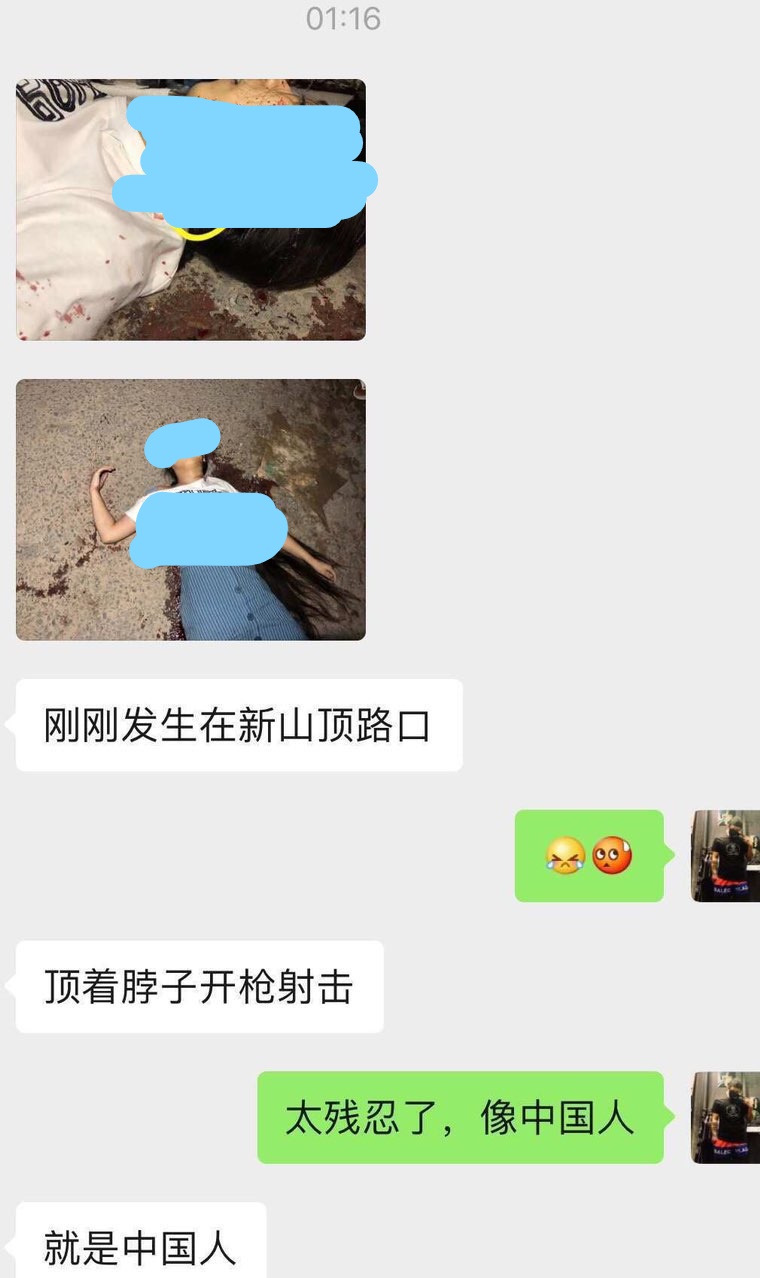760x1278 pixels.
Task: Open the avatar beside the 太残忍了 message
Action: pos(725,1118)
